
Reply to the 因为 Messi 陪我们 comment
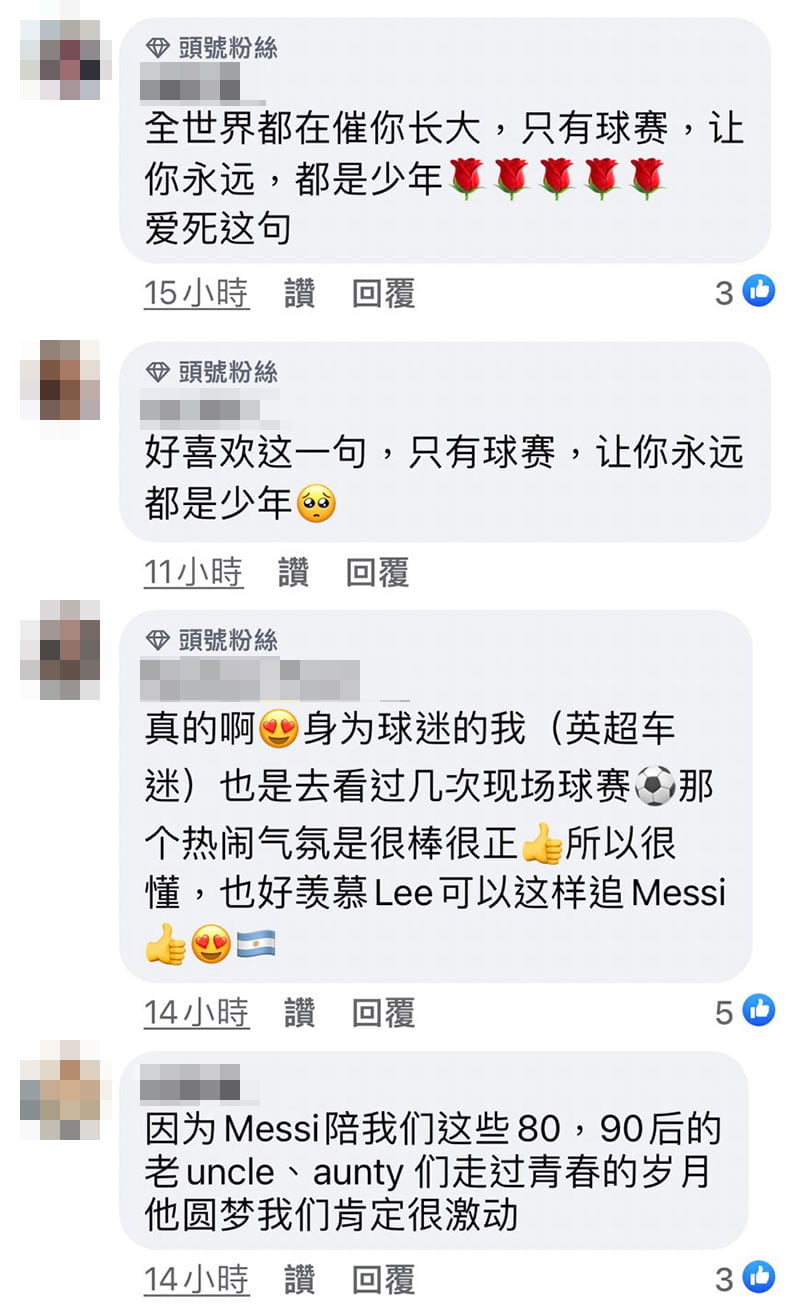point(383,1278)
